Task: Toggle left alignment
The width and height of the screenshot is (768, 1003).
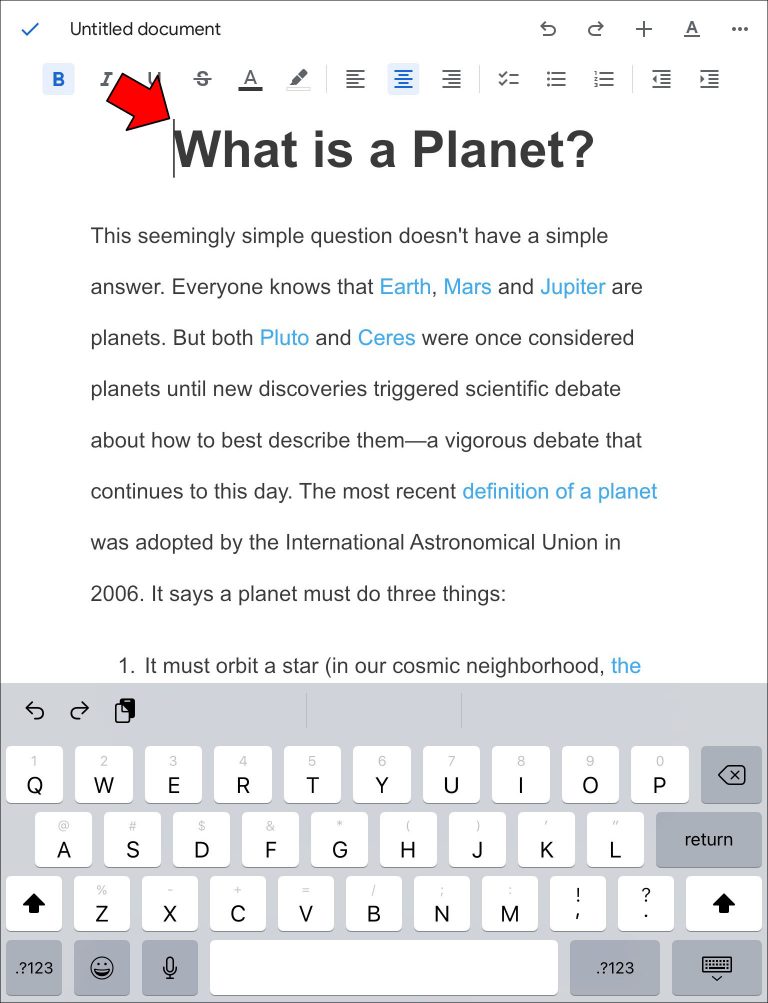Action: click(x=355, y=79)
